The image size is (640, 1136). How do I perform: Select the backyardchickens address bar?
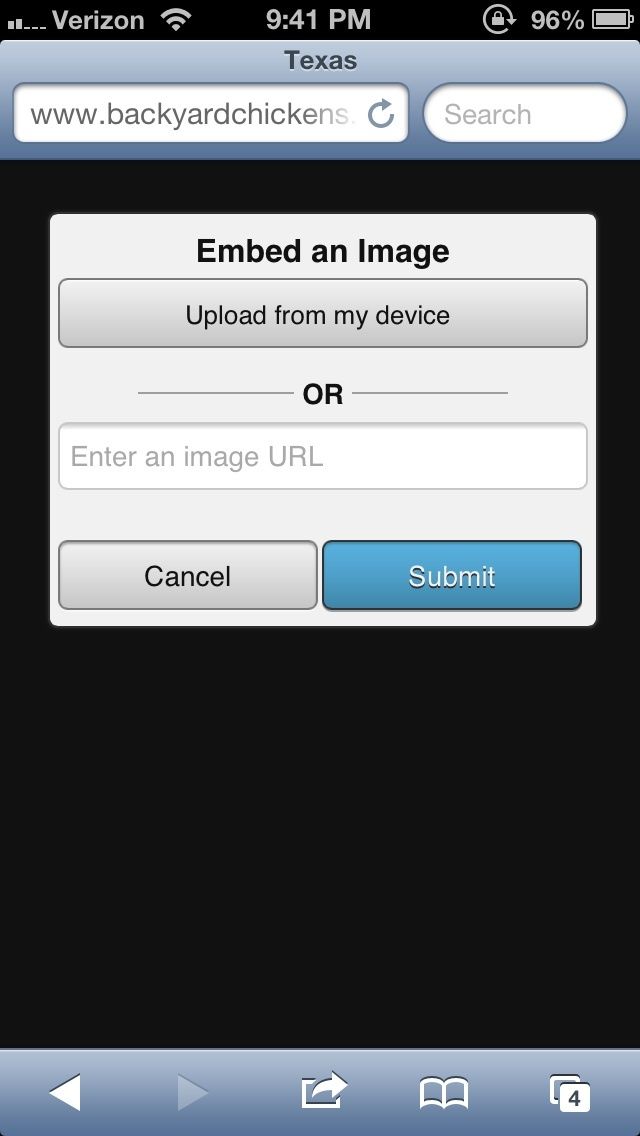[x=190, y=115]
